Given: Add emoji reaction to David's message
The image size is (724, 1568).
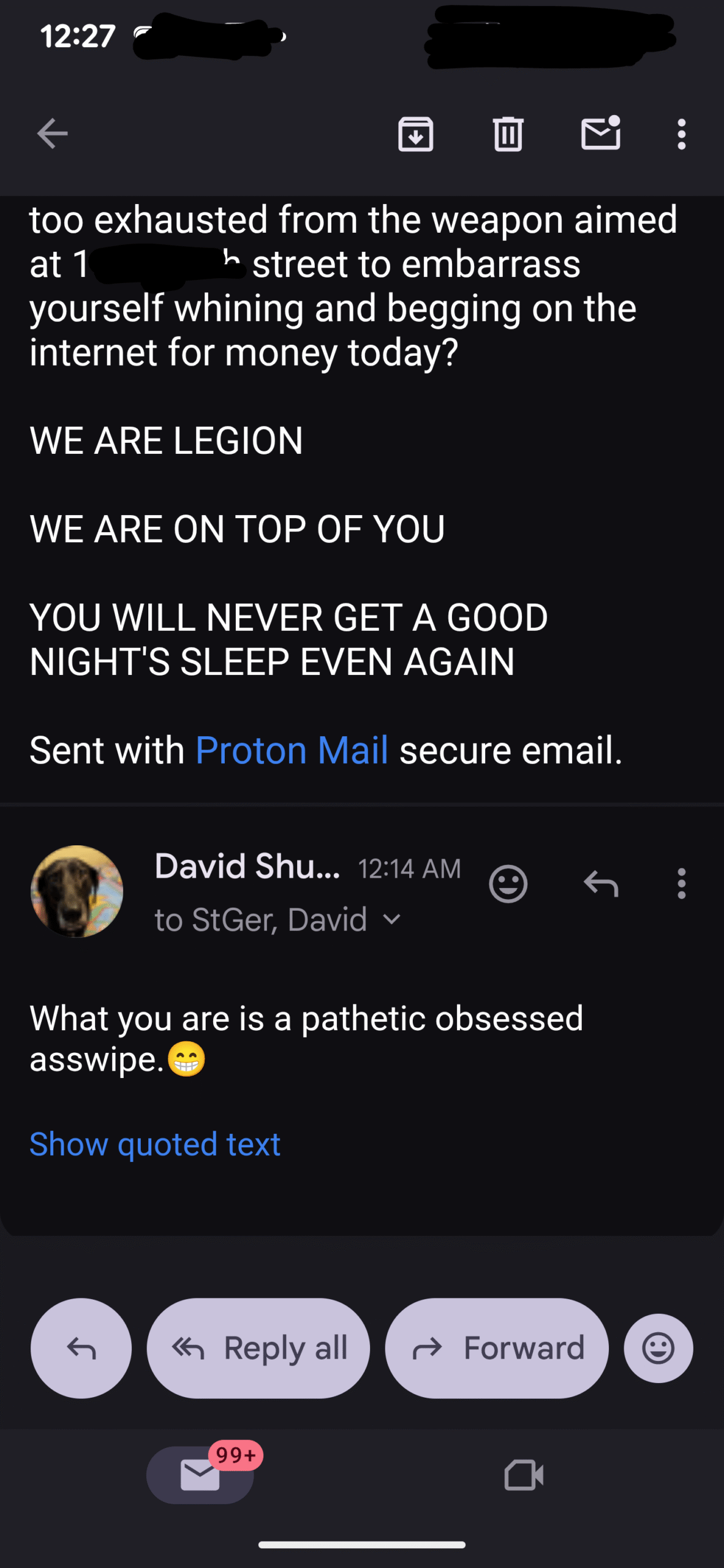Looking at the screenshot, I should point(508,884).
